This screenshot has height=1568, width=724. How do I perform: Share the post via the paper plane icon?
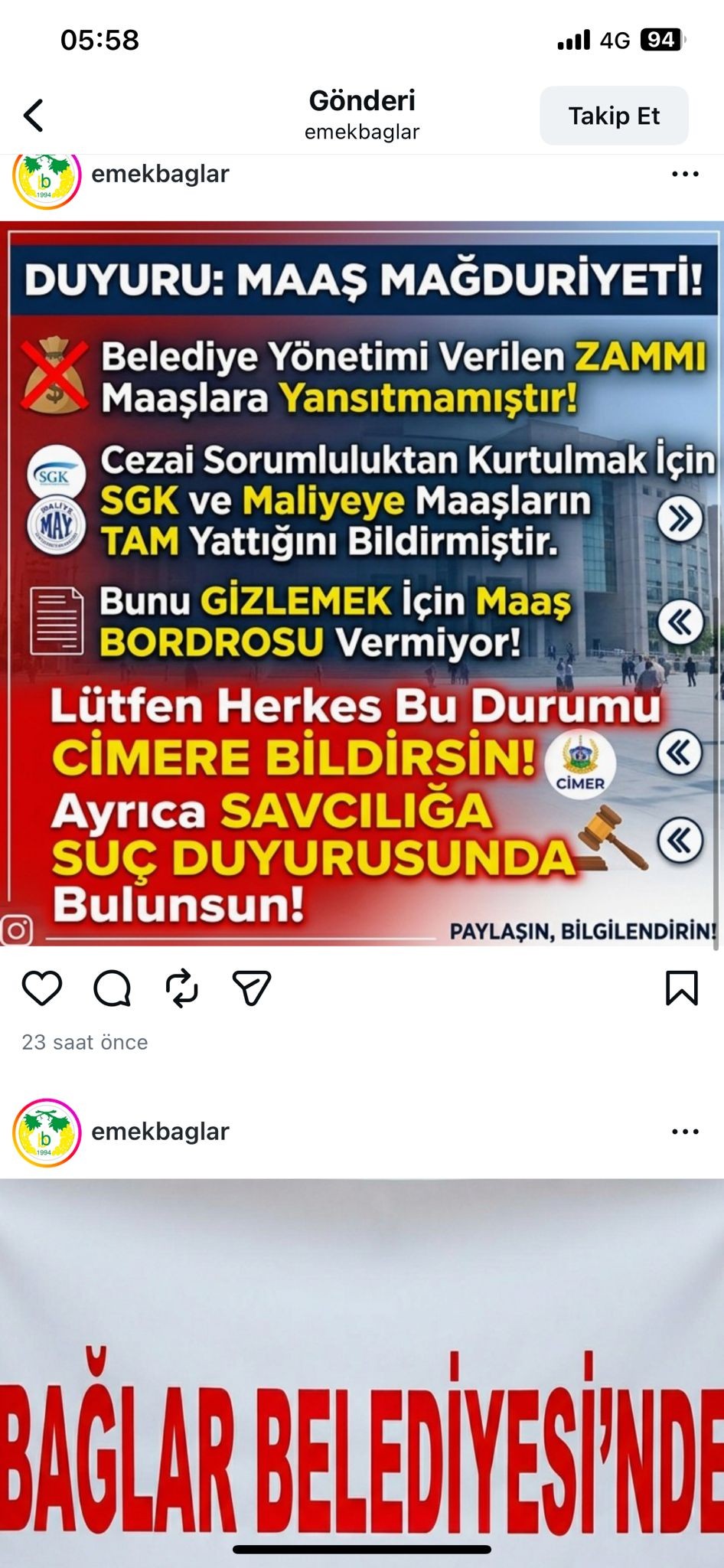coord(251,988)
